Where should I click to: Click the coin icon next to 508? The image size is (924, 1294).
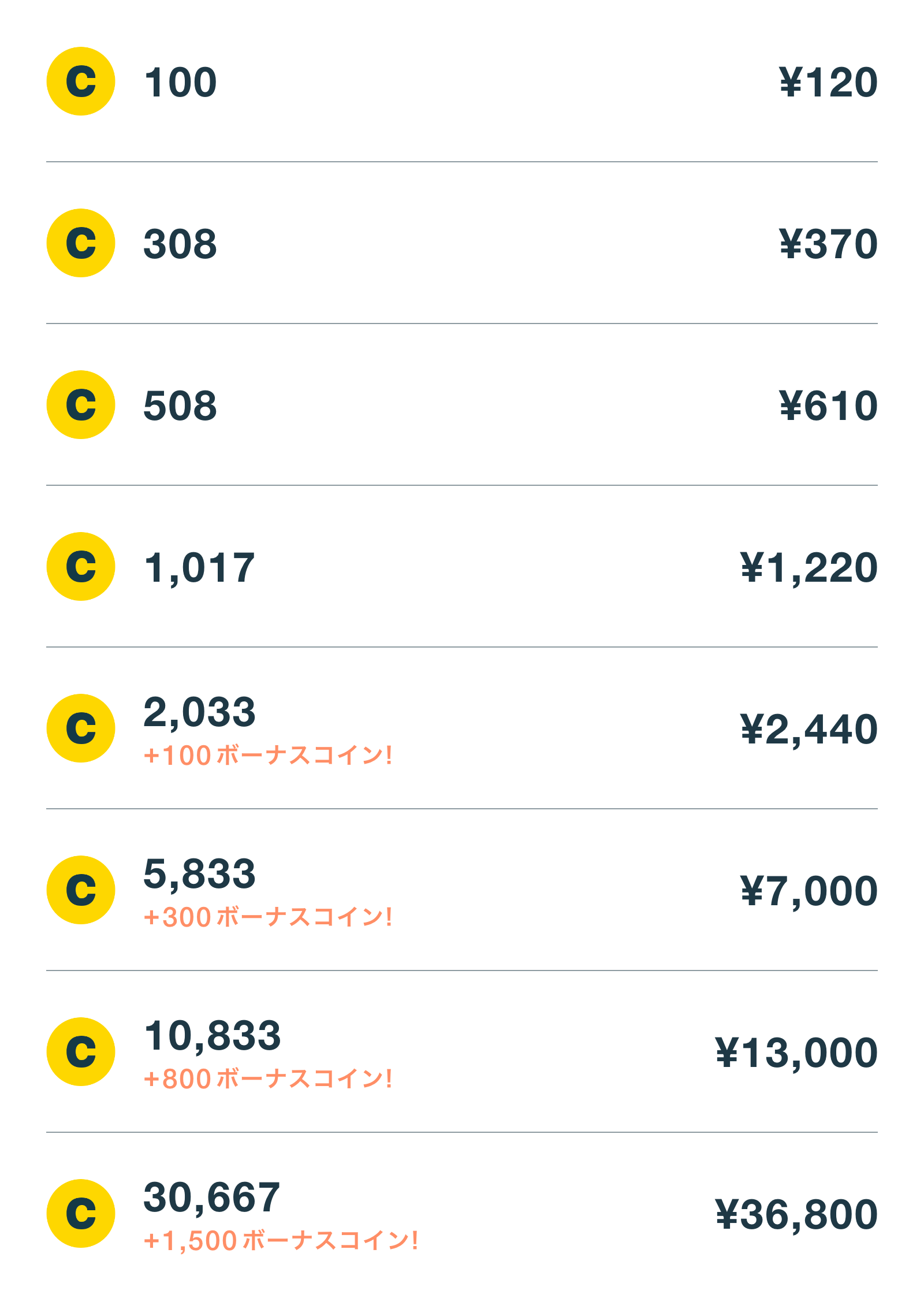tap(81, 404)
